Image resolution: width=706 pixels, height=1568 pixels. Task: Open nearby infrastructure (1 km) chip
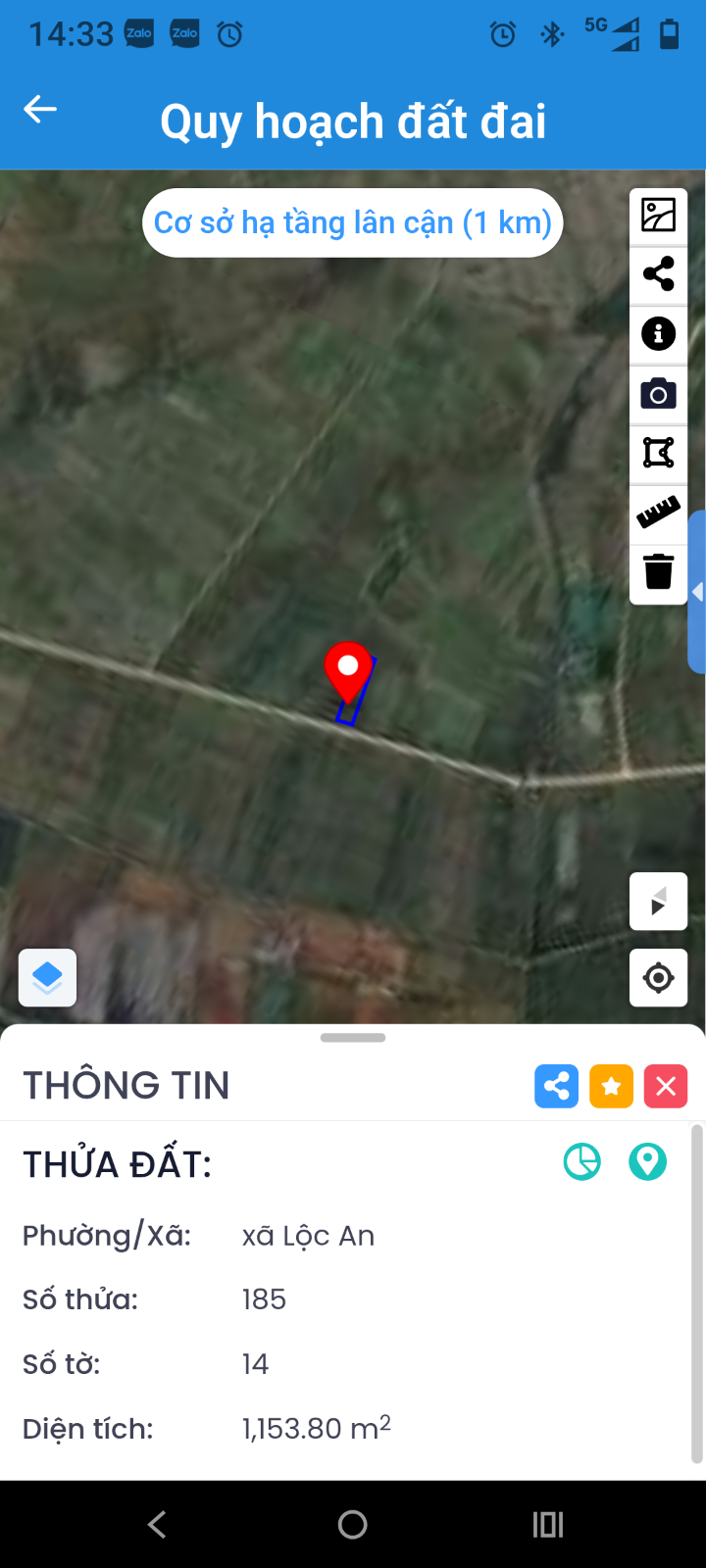point(353,222)
